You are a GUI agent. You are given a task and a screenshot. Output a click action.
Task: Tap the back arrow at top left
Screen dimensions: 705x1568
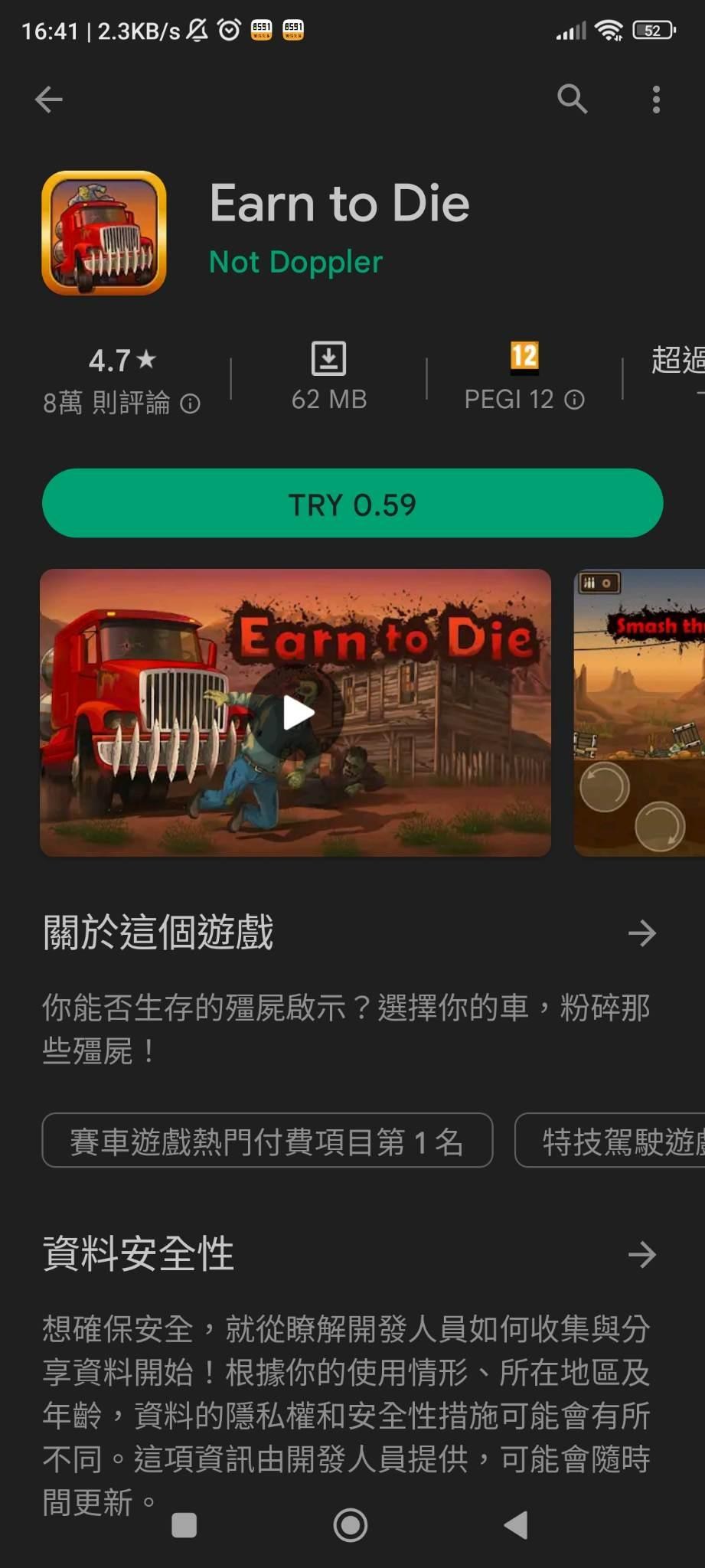pos(48,100)
